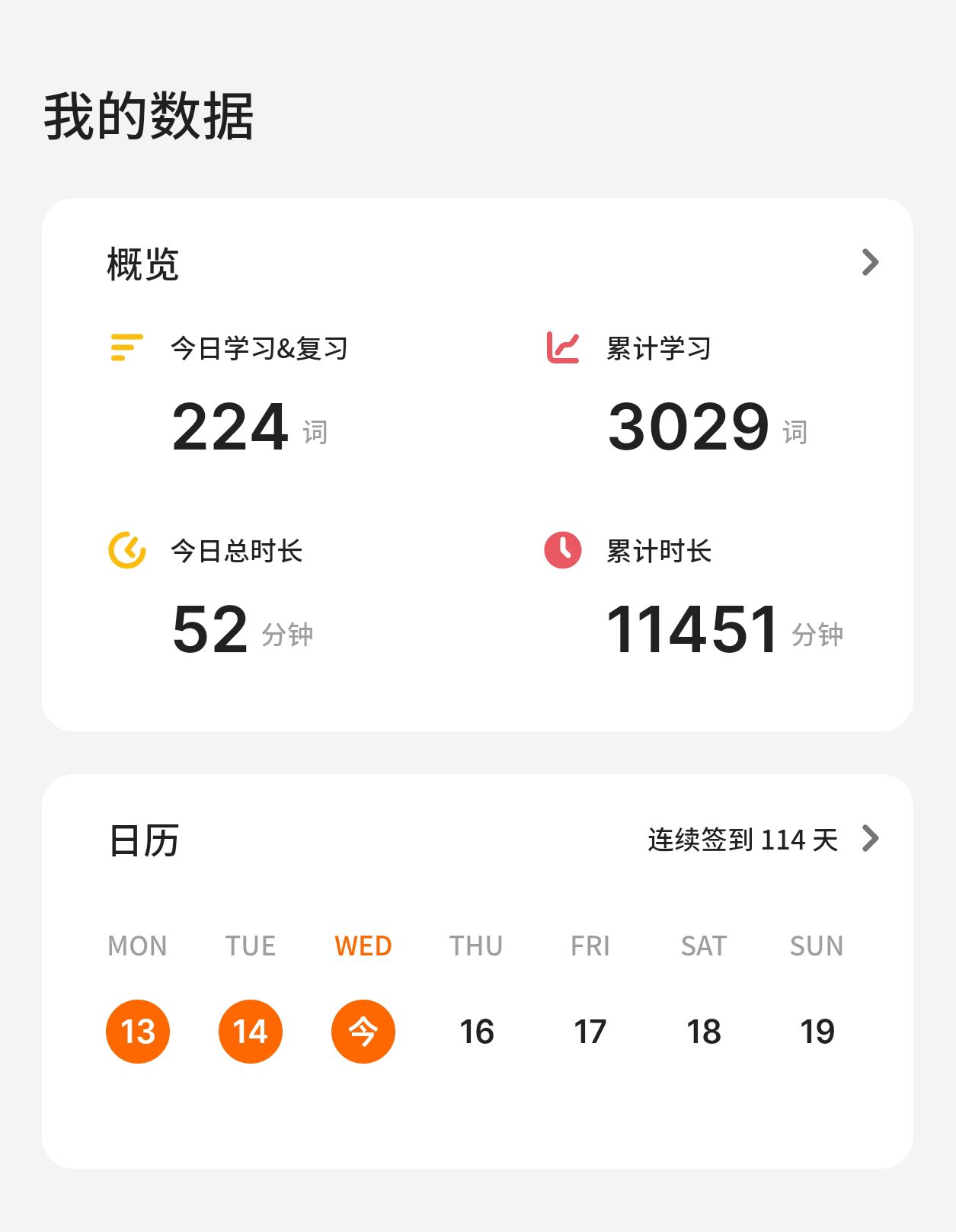Select Tuesday the 14th in calendar
The width and height of the screenshot is (956, 1232).
pyautogui.click(x=251, y=1032)
